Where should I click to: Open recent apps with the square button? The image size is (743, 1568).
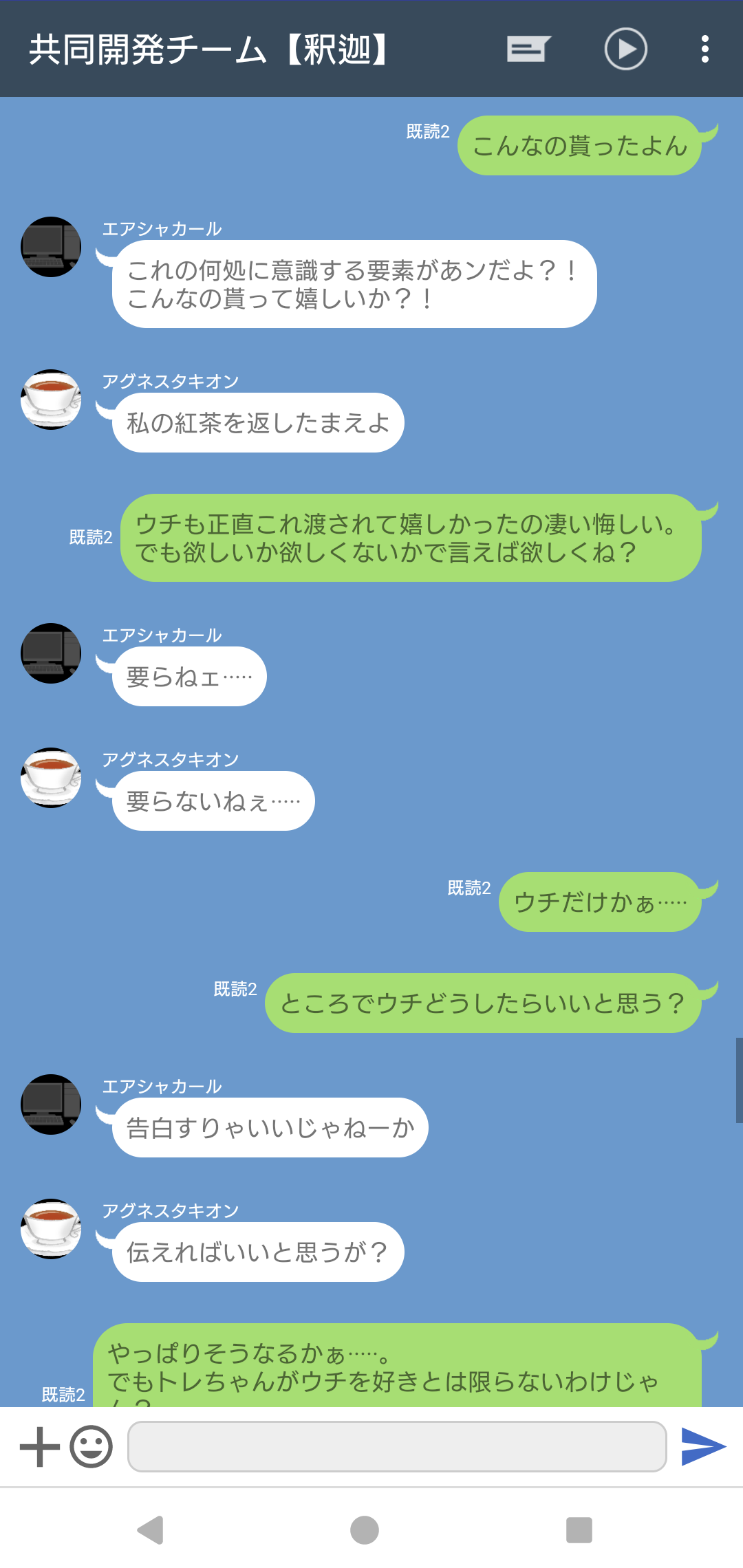(579, 1530)
